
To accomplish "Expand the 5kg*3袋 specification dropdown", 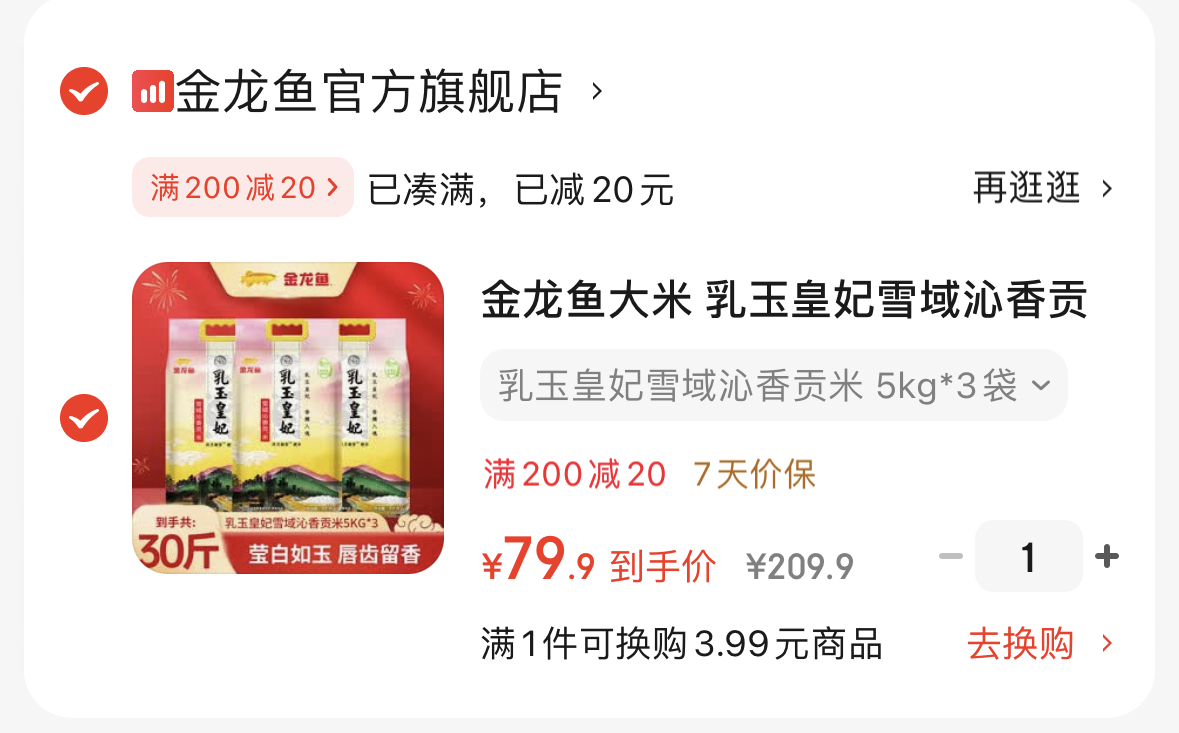I will pyautogui.click(x=773, y=385).
